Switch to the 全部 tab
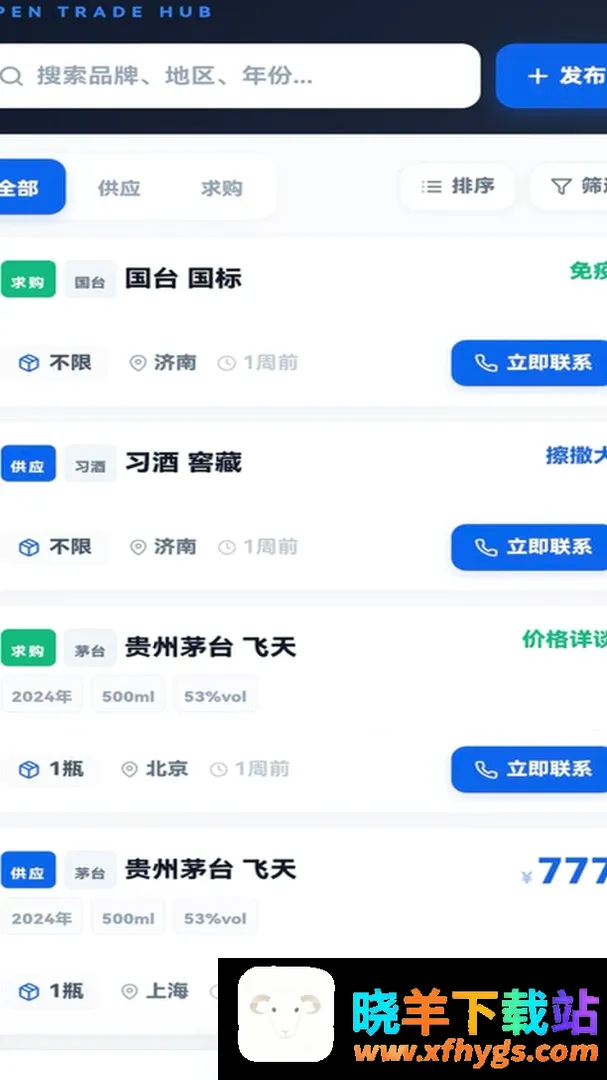The height and width of the screenshot is (1080, 607). coord(31,187)
